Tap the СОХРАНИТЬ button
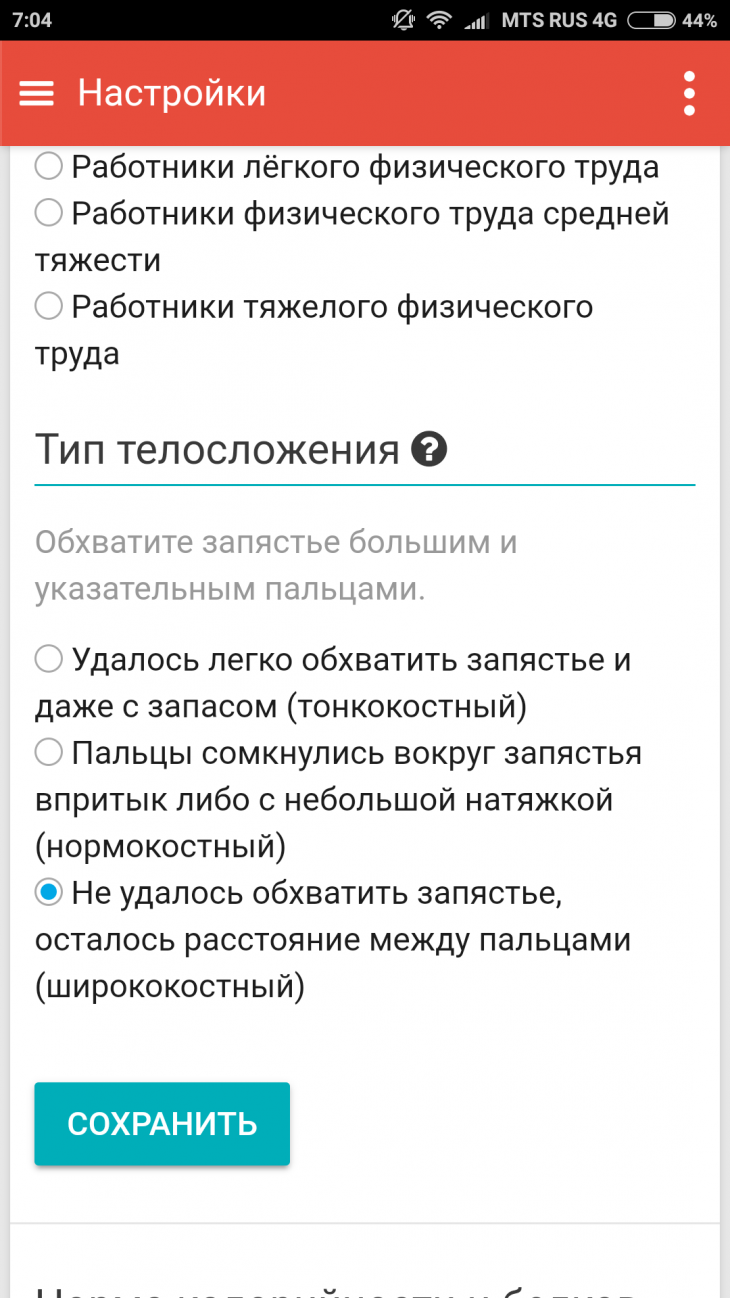 pos(162,1123)
